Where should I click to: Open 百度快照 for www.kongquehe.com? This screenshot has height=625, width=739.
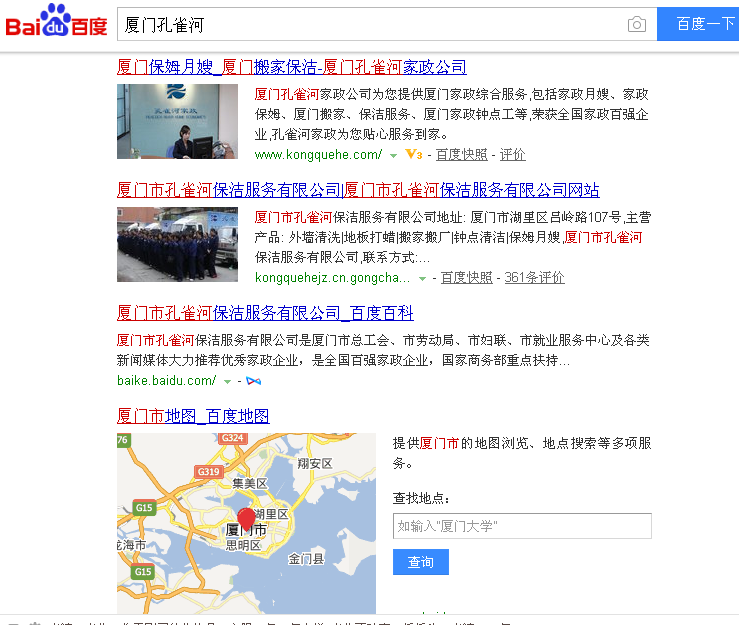pos(461,155)
